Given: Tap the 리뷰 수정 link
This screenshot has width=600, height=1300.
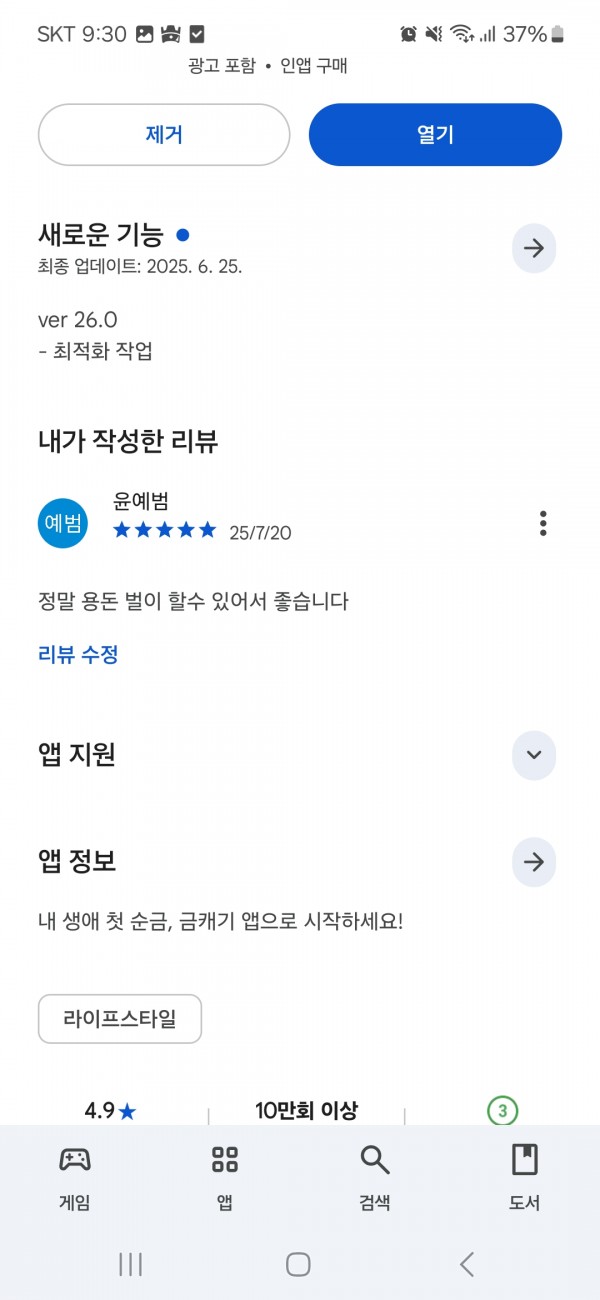Looking at the screenshot, I should tap(78, 655).
